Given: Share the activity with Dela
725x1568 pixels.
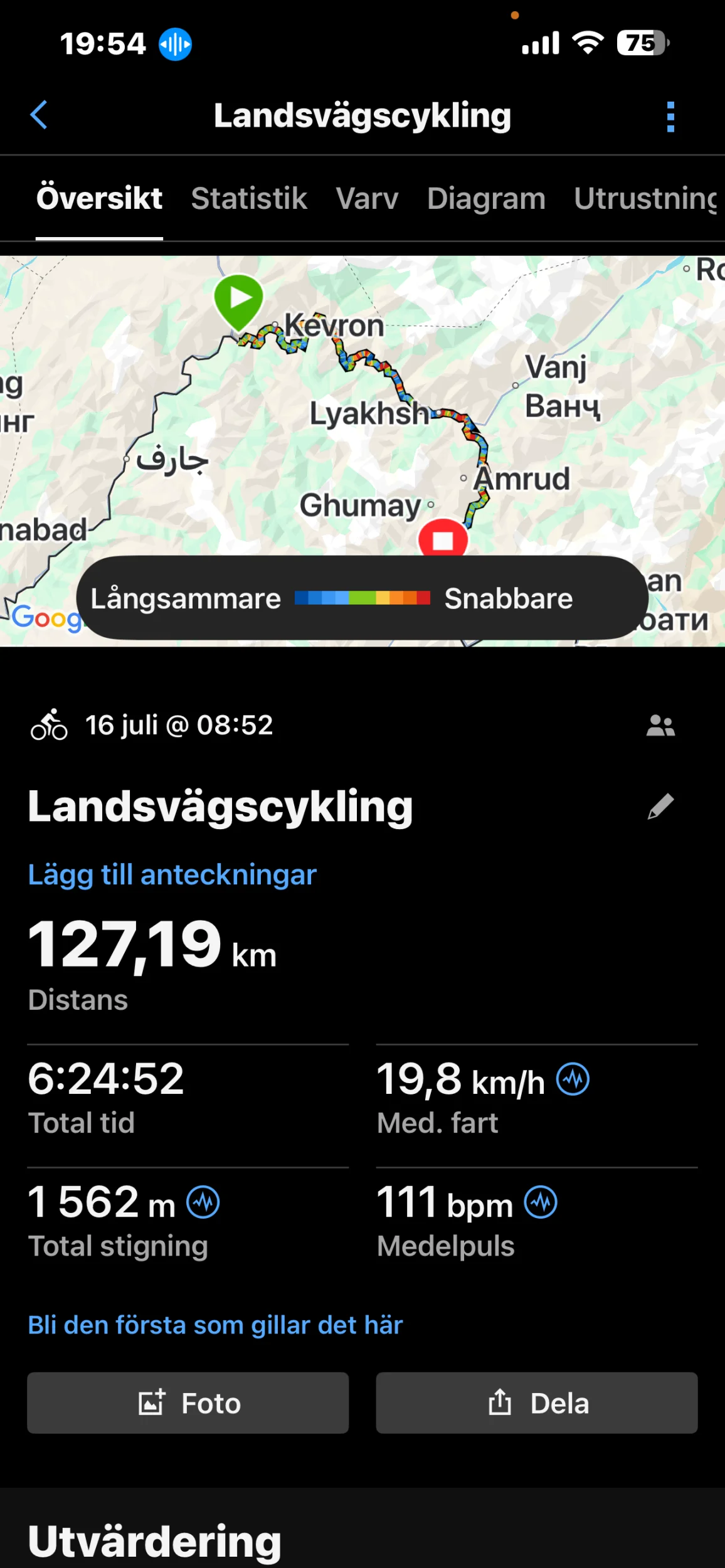Looking at the screenshot, I should (537, 1403).
